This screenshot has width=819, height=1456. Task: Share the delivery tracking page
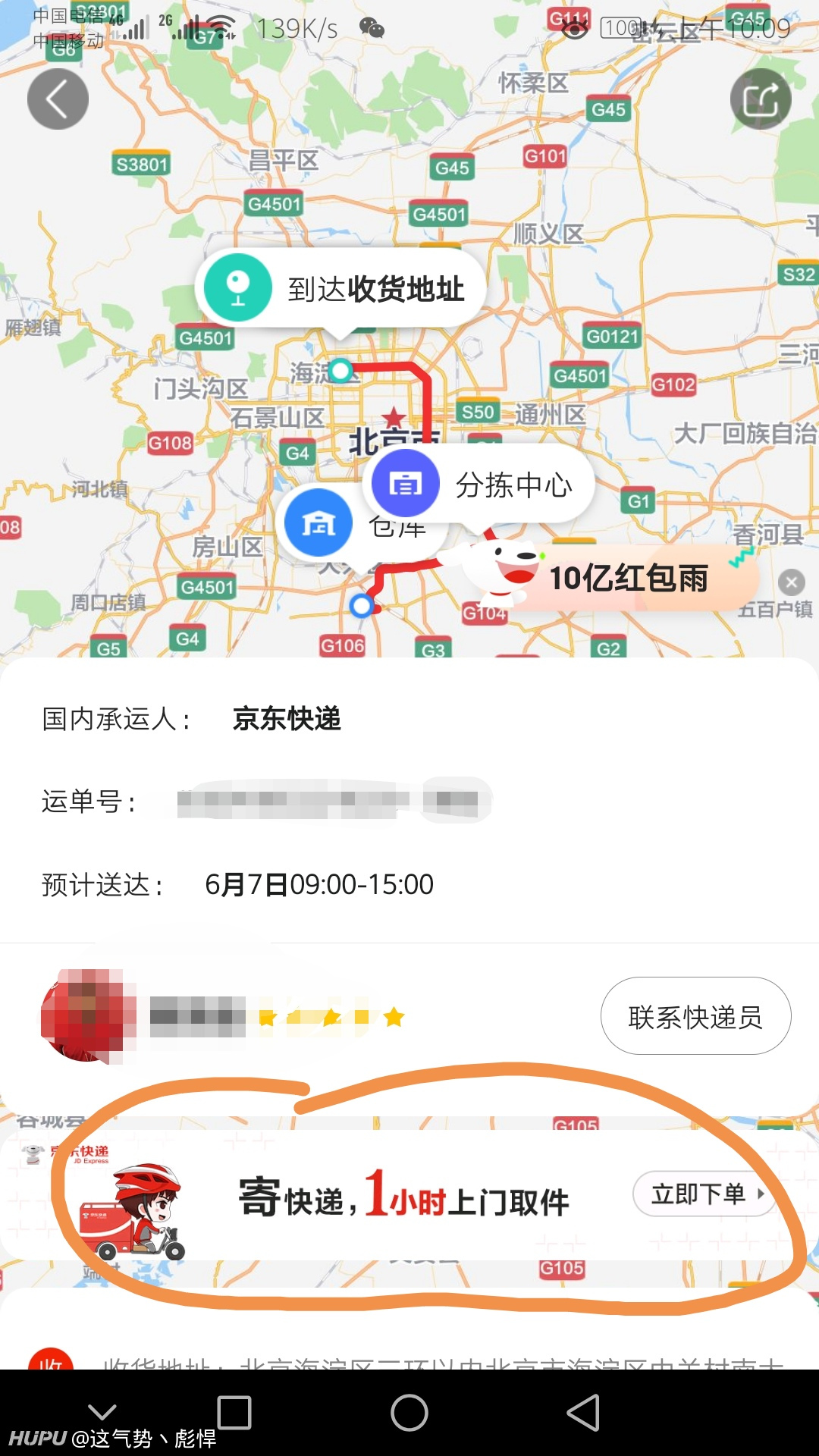tap(761, 99)
